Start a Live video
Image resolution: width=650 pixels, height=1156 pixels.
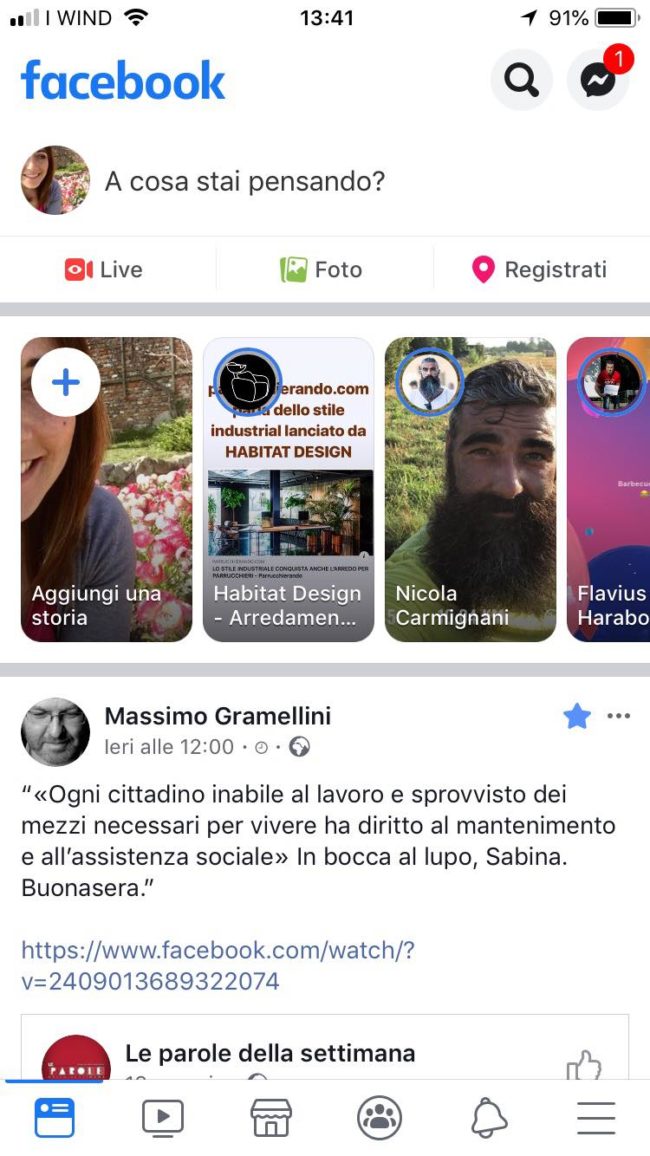click(x=104, y=269)
